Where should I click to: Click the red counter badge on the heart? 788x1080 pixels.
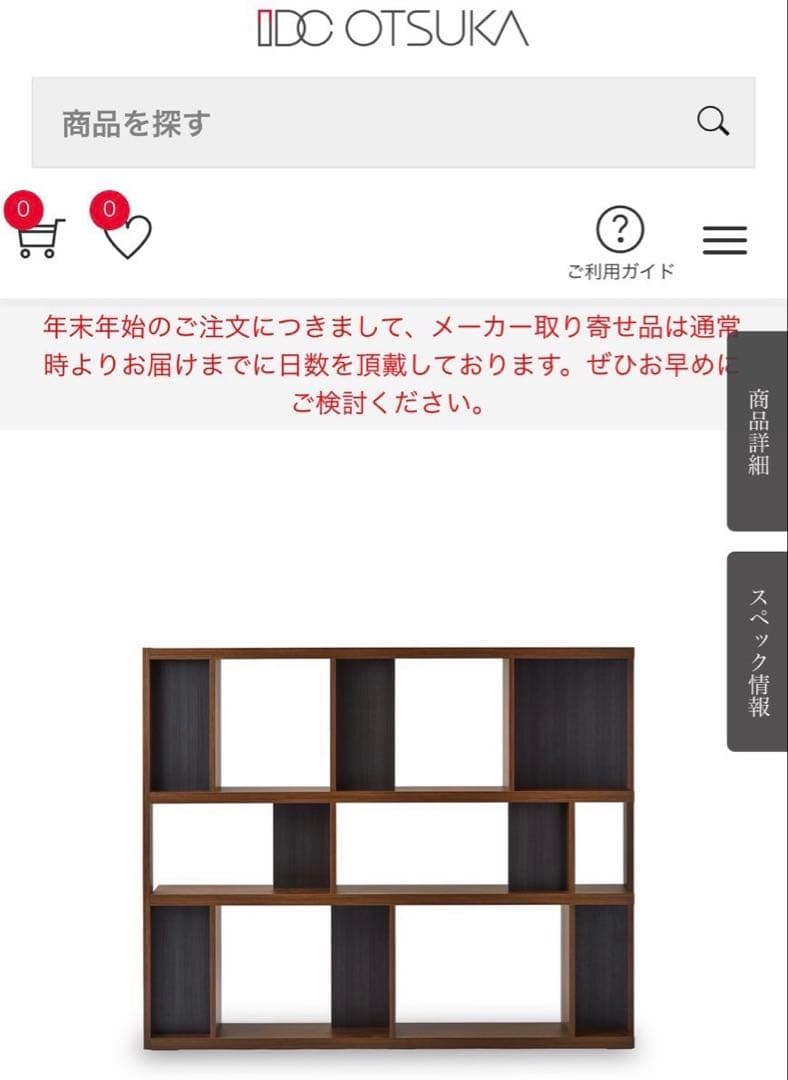pos(108,209)
